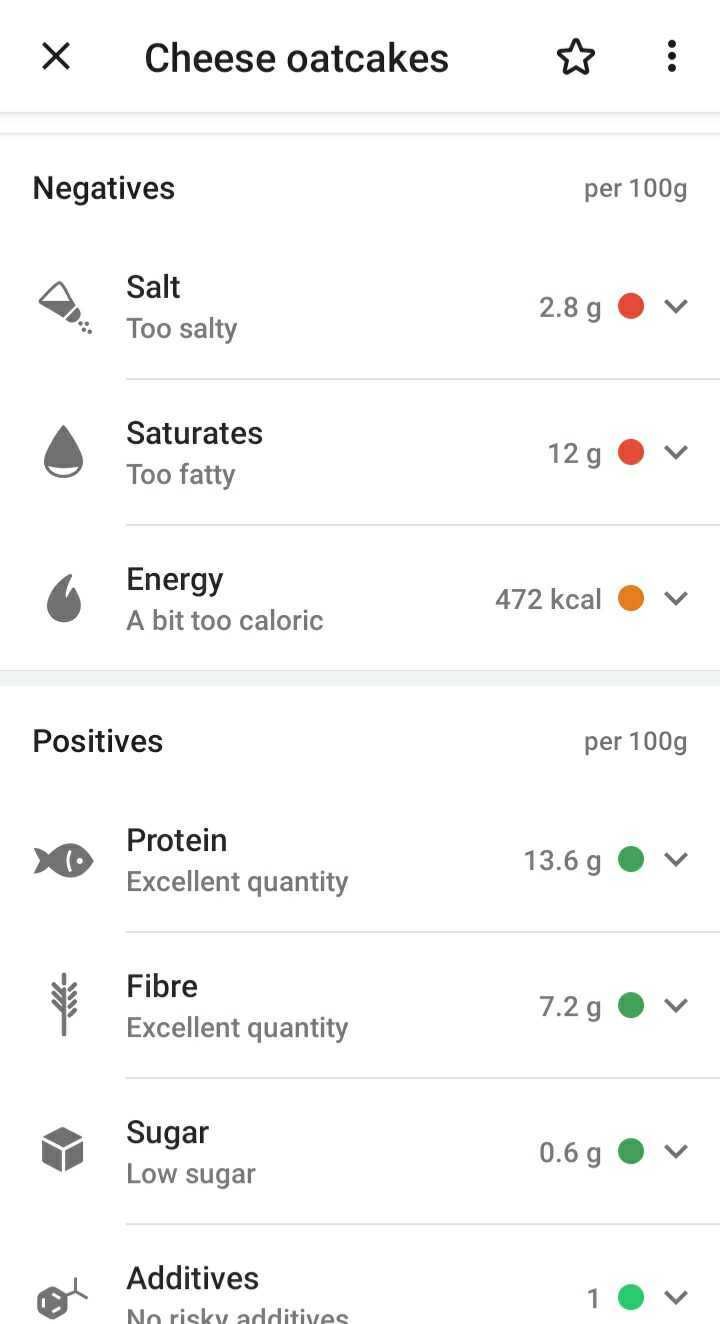Tap the star to favorite Cheese oatcakes
Screen dimensions: 720x1324
576,57
